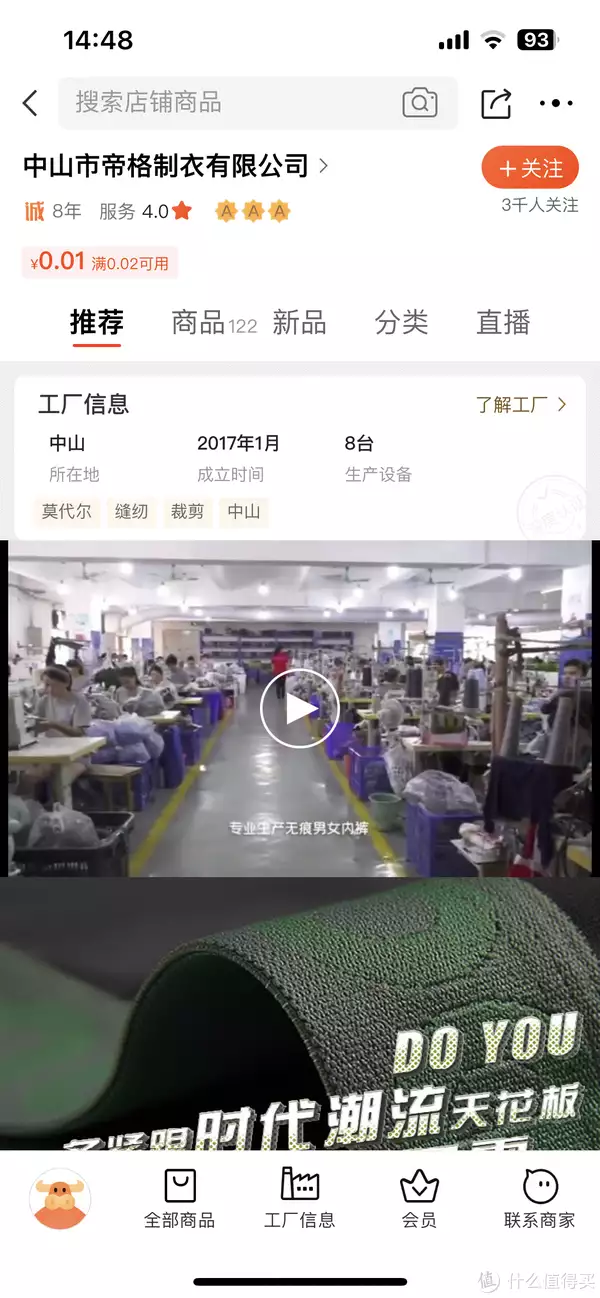Open the three-dot overflow menu
The height and width of the screenshot is (1298, 600).
pos(556,102)
